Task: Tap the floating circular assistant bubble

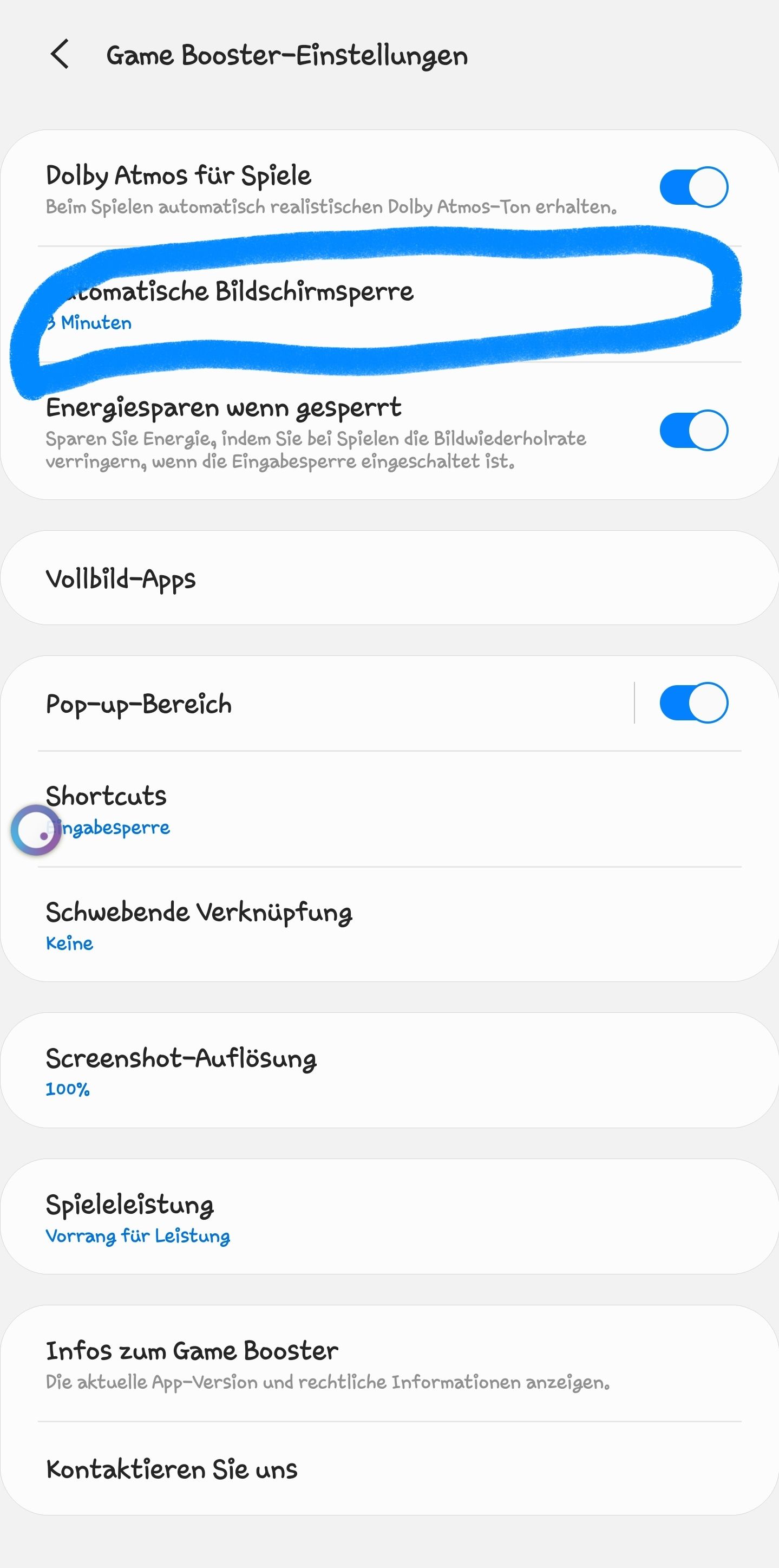Action: [x=35, y=830]
